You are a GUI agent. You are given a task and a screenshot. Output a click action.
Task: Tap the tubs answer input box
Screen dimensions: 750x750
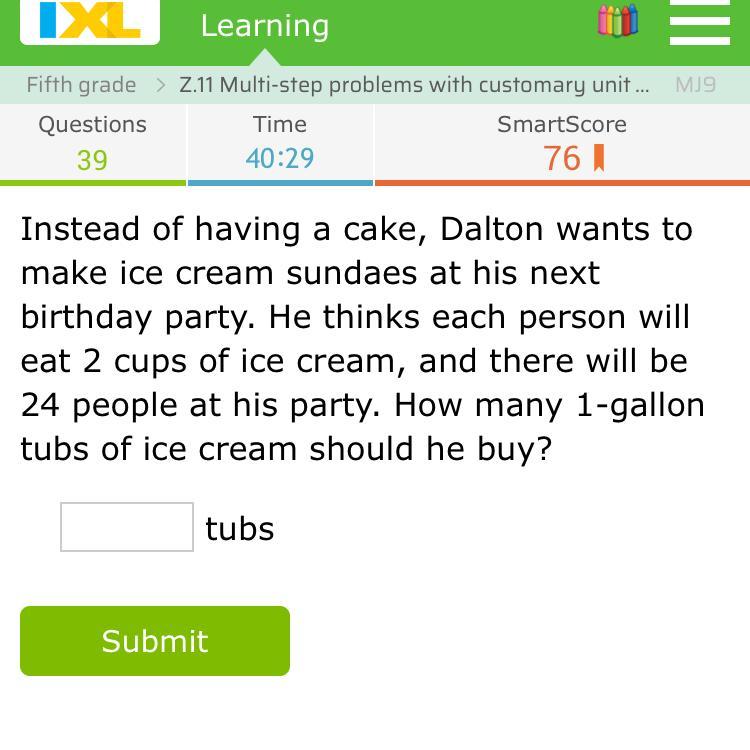[x=127, y=527]
